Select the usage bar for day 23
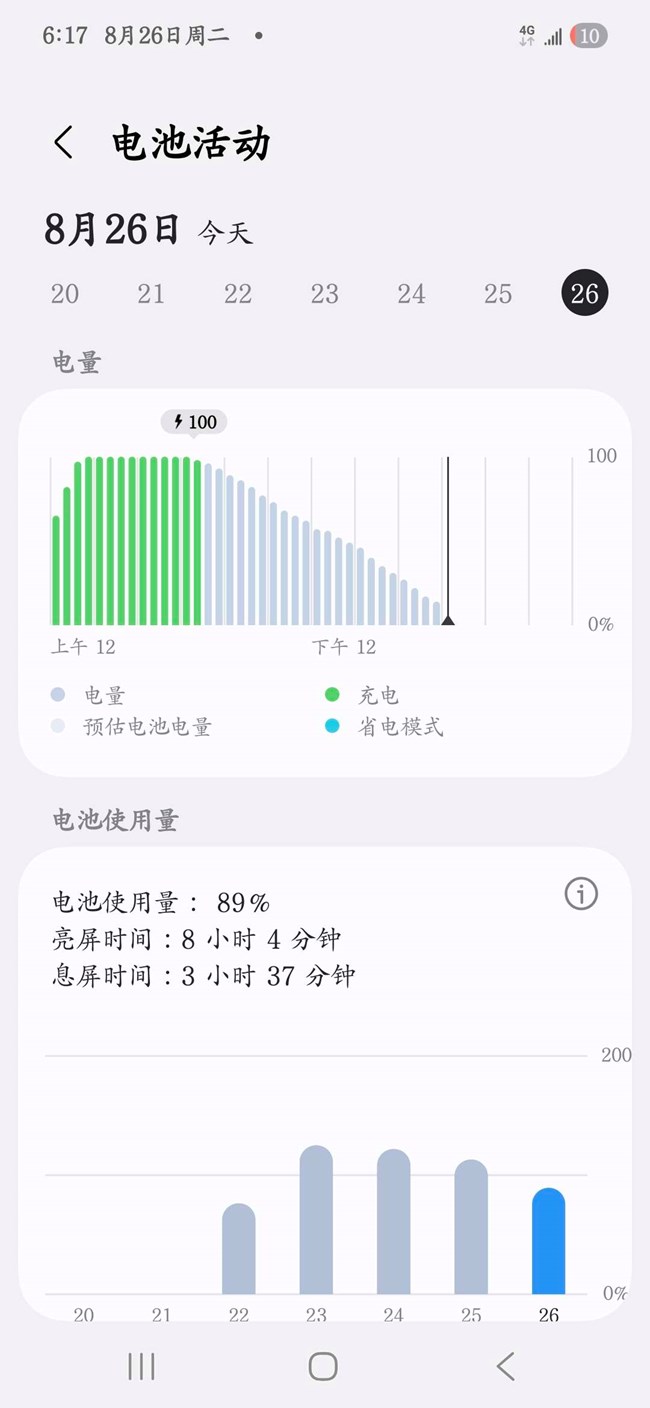The width and height of the screenshot is (650, 1408). [316, 1220]
